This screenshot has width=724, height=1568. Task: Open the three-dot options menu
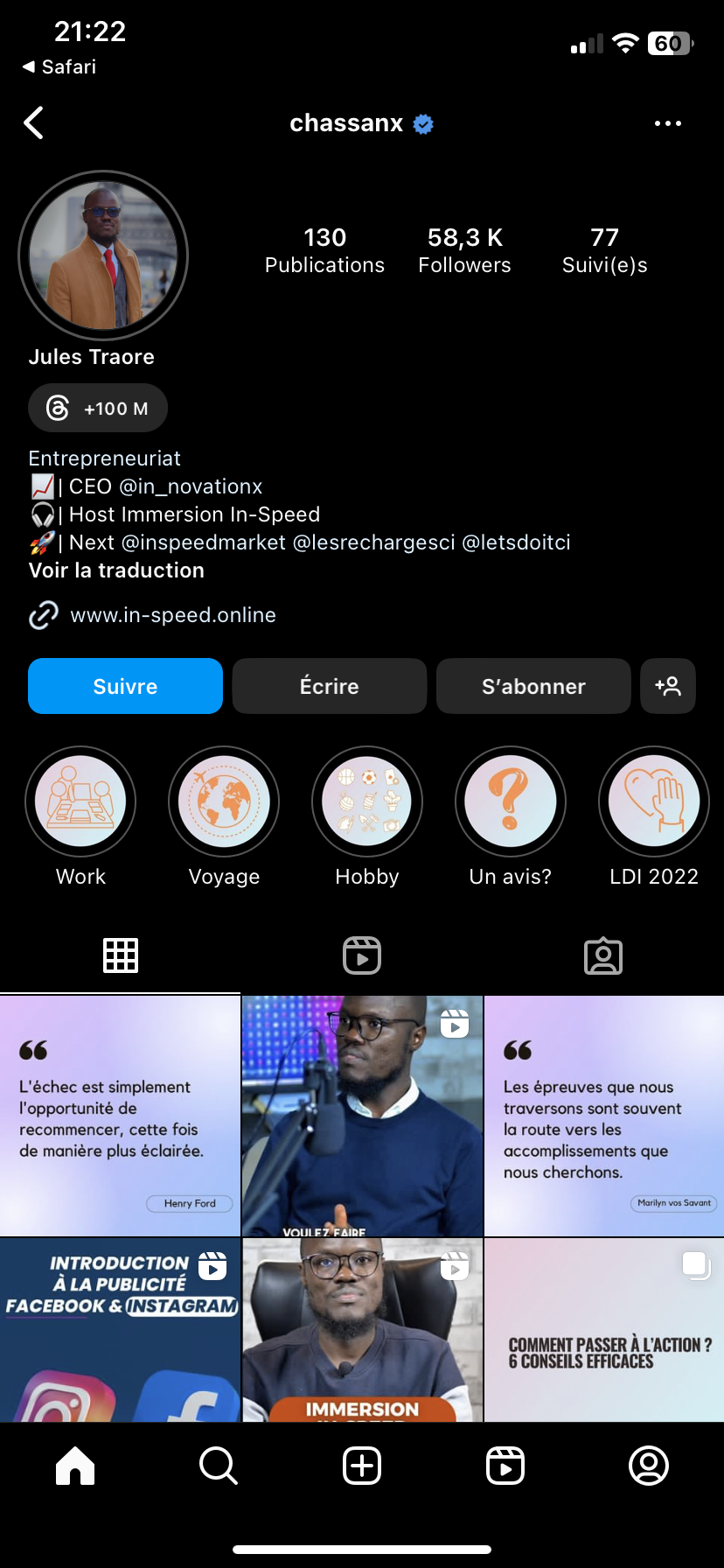(668, 123)
